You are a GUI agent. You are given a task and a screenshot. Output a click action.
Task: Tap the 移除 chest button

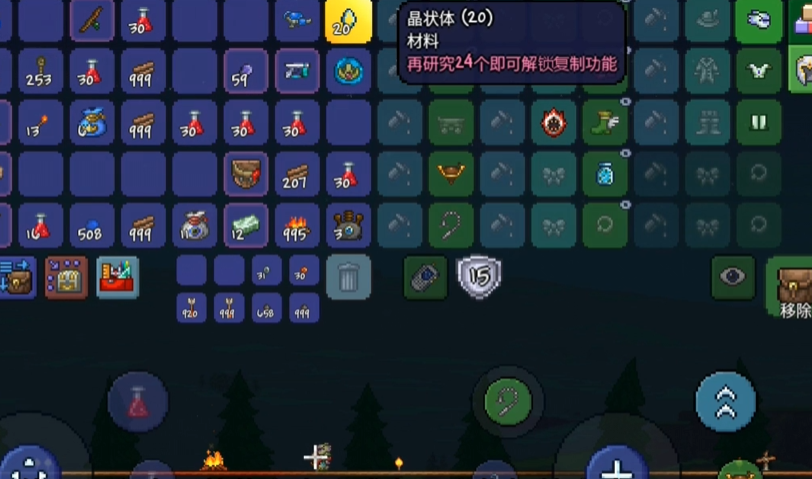pos(795,290)
